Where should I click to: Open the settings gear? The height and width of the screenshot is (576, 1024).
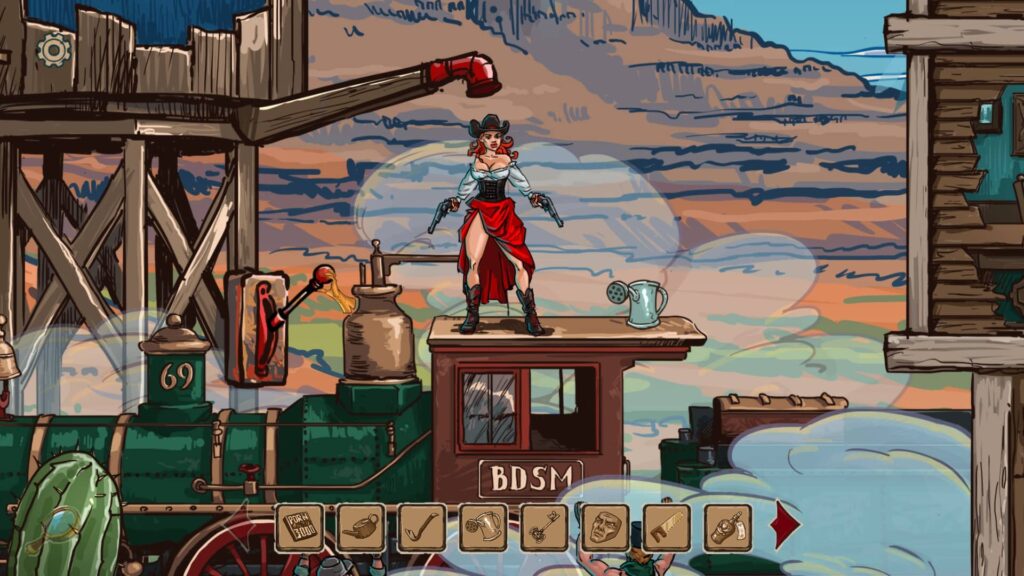(x=53, y=48)
